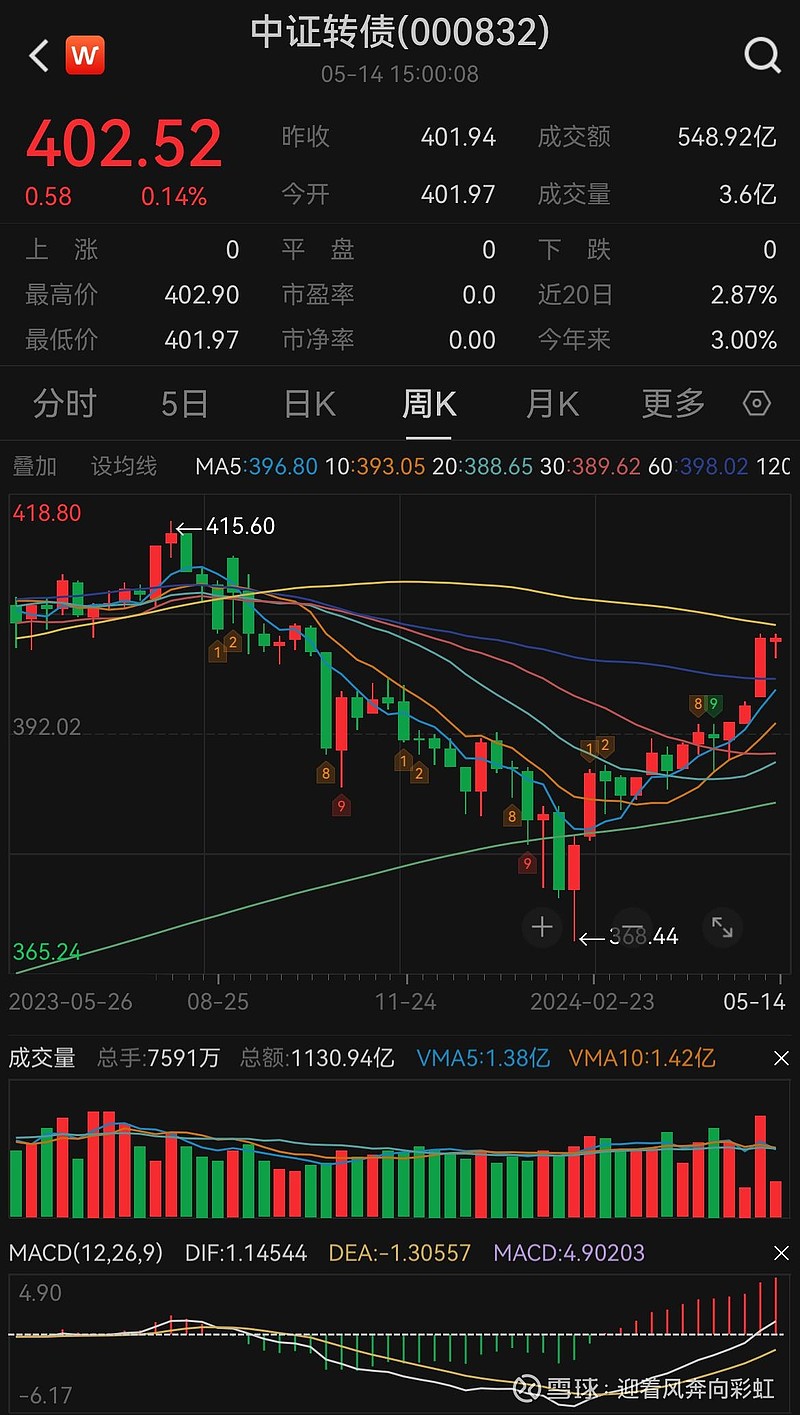Hide the 成交量 volume panel with its X
This screenshot has width=800, height=1415.
pos(783,1058)
